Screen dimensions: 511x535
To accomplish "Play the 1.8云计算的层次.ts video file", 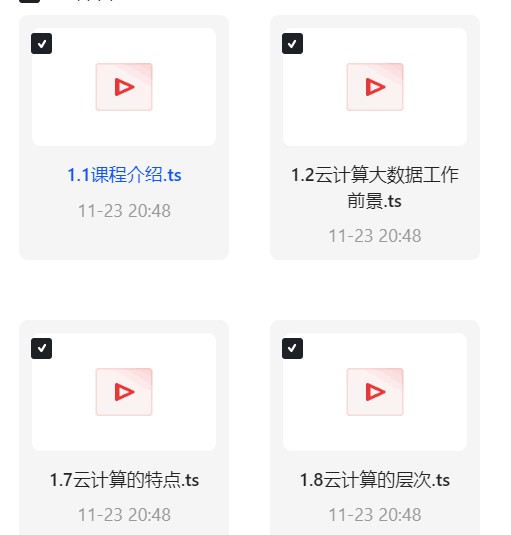I will click(x=375, y=392).
